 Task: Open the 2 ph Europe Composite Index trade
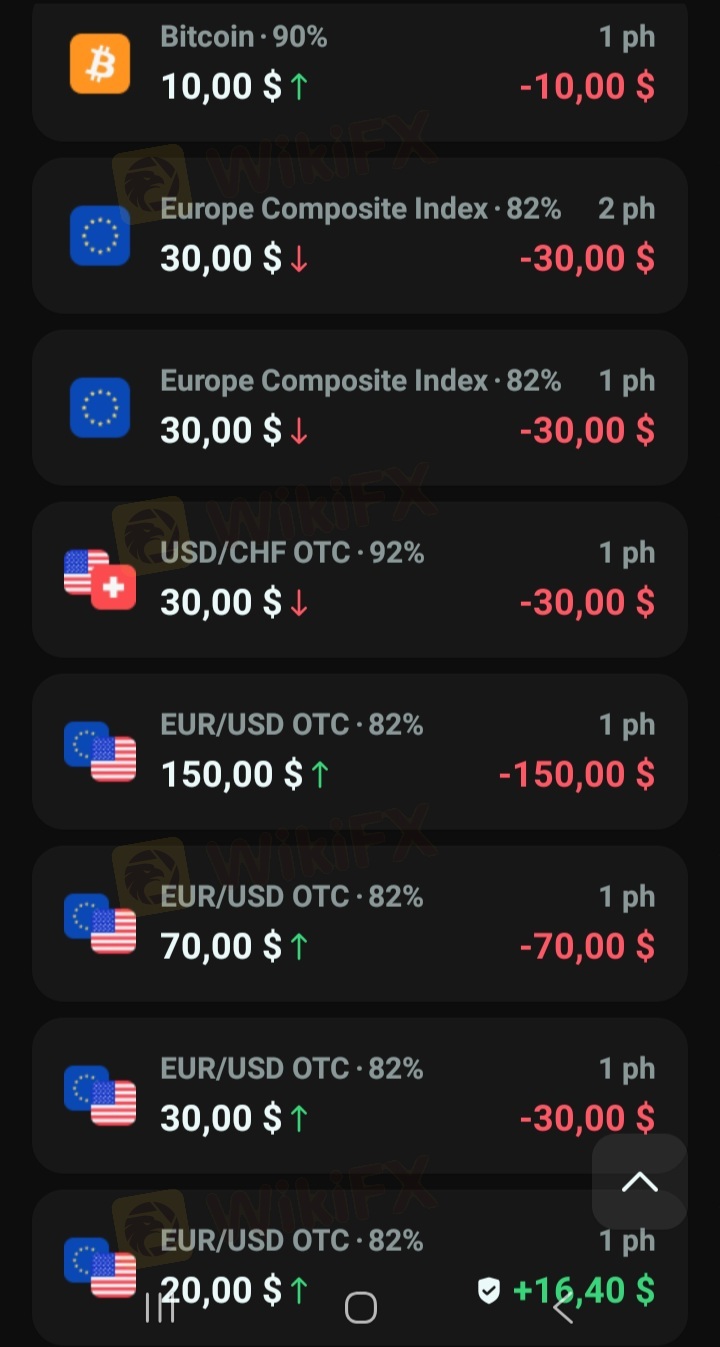(360, 235)
